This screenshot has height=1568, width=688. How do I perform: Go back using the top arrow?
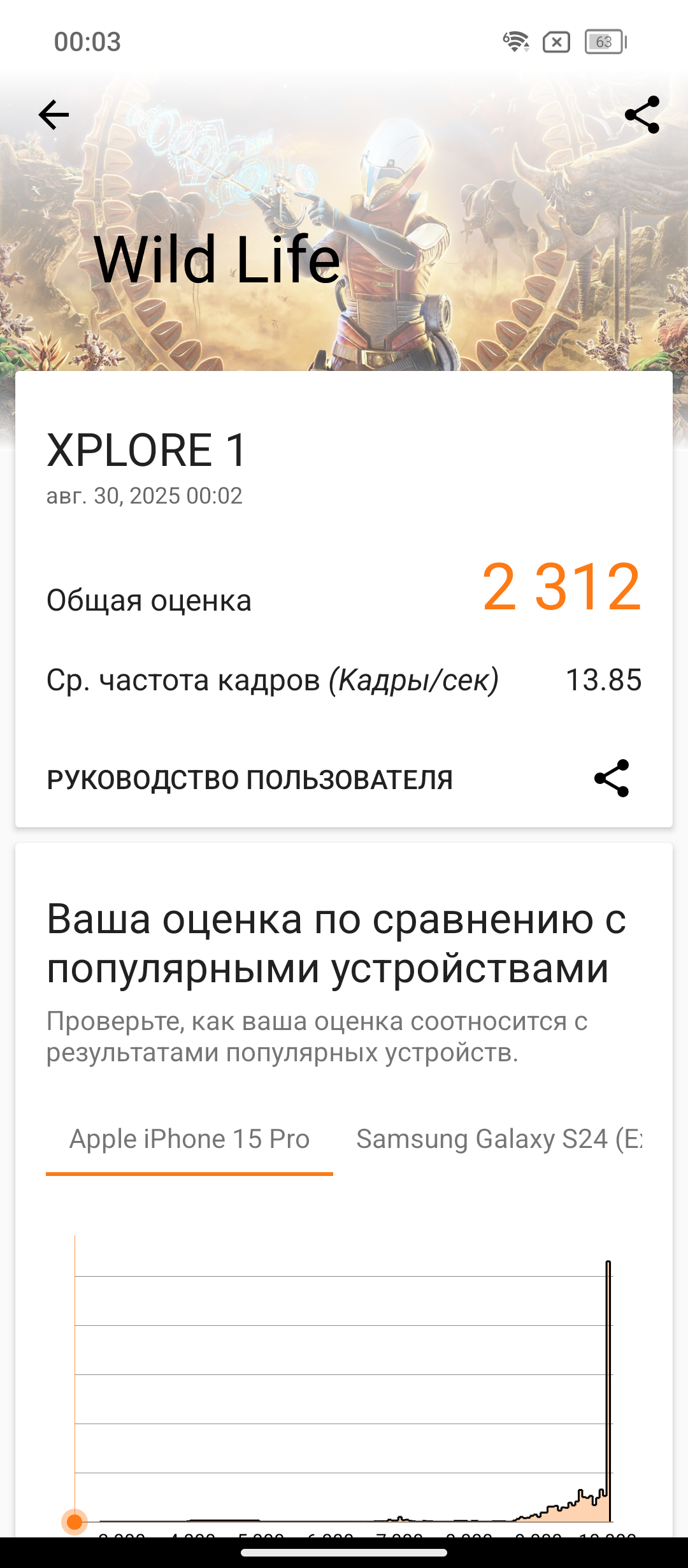coord(54,115)
